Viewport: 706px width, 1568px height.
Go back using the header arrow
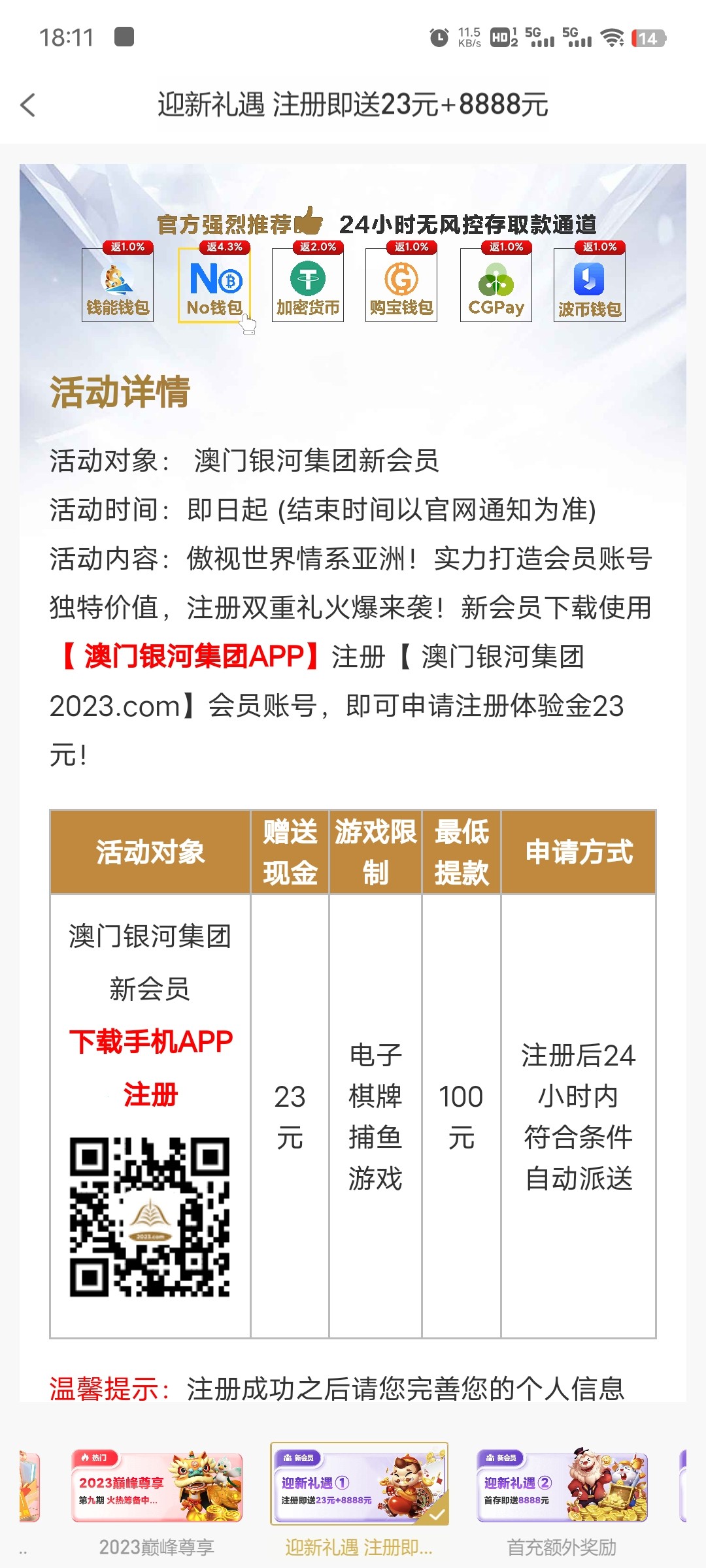[27, 105]
